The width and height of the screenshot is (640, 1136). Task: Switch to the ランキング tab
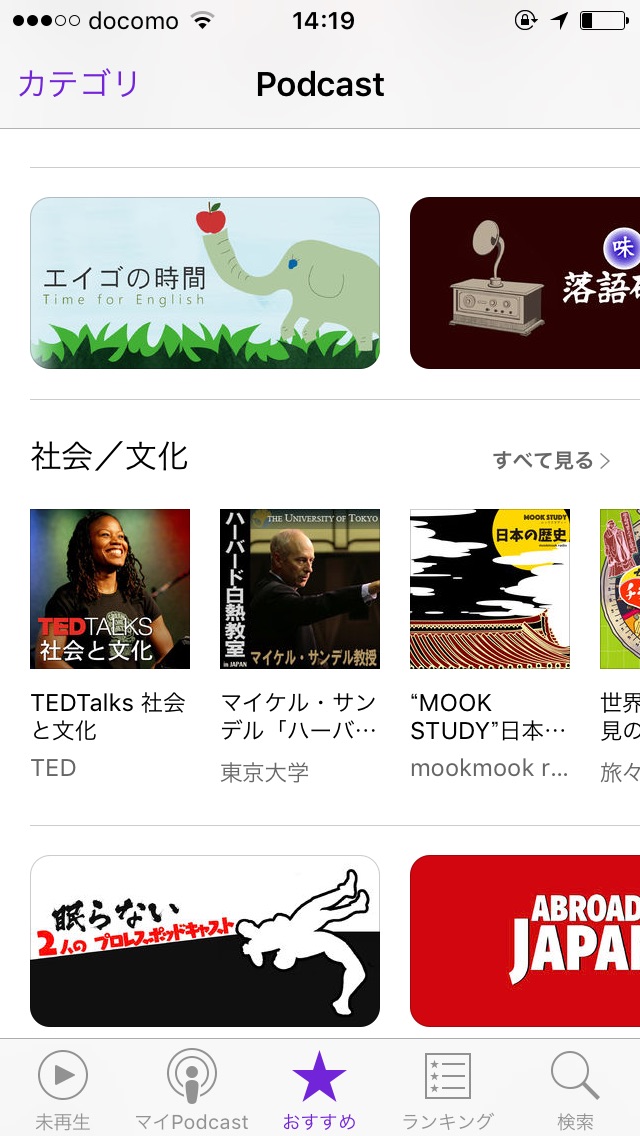(x=447, y=1090)
